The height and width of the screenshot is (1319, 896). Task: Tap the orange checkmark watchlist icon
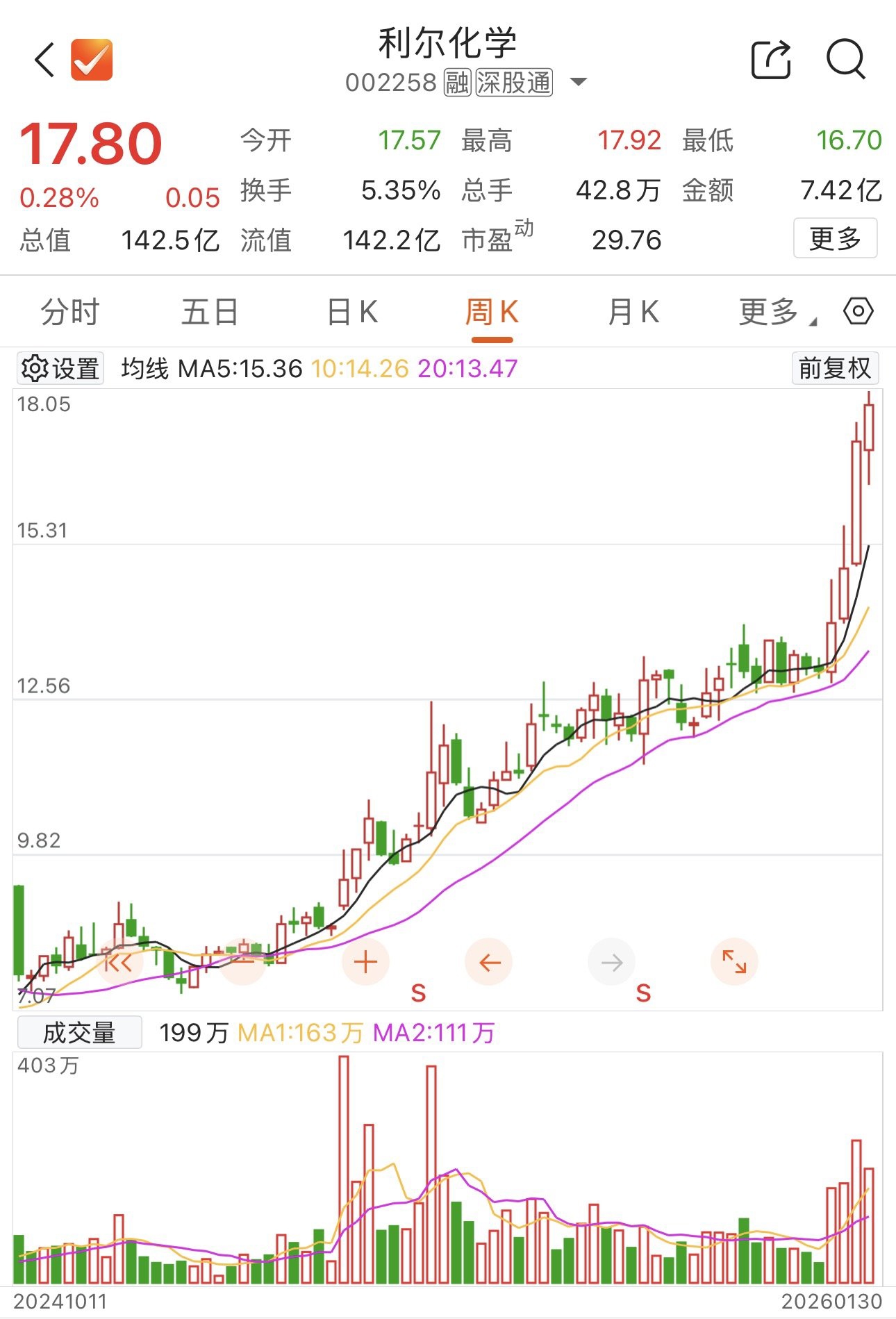pyautogui.click(x=92, y=60)
